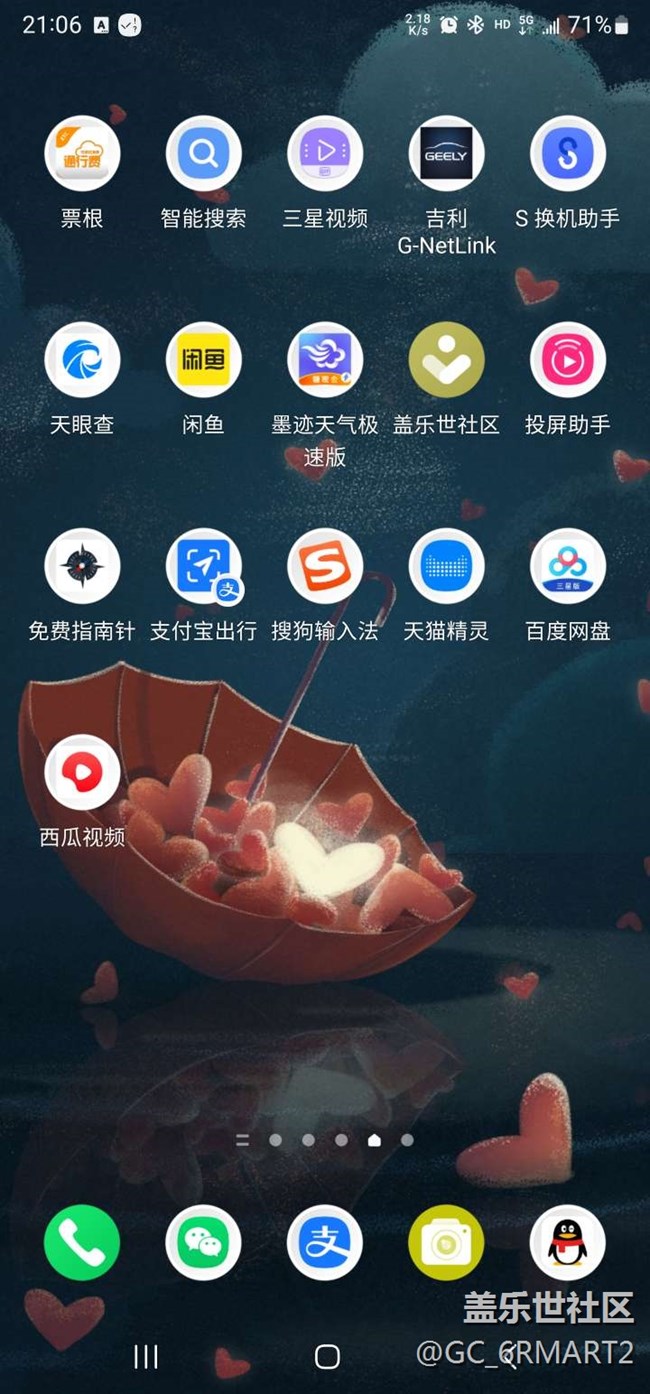
Task: Open 闲鱼 app
Action: click(203, 360)
